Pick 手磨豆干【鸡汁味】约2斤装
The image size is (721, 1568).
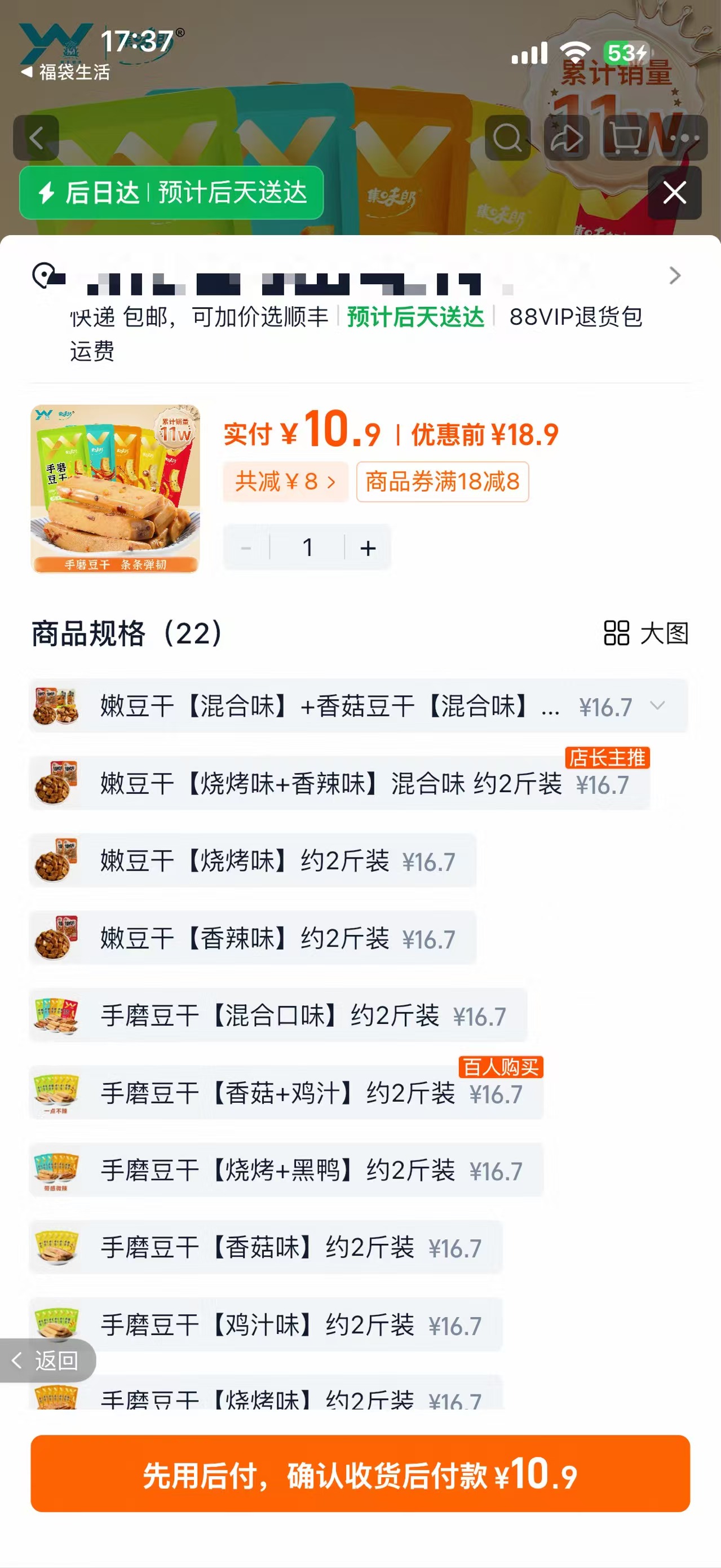(266, 1325)
